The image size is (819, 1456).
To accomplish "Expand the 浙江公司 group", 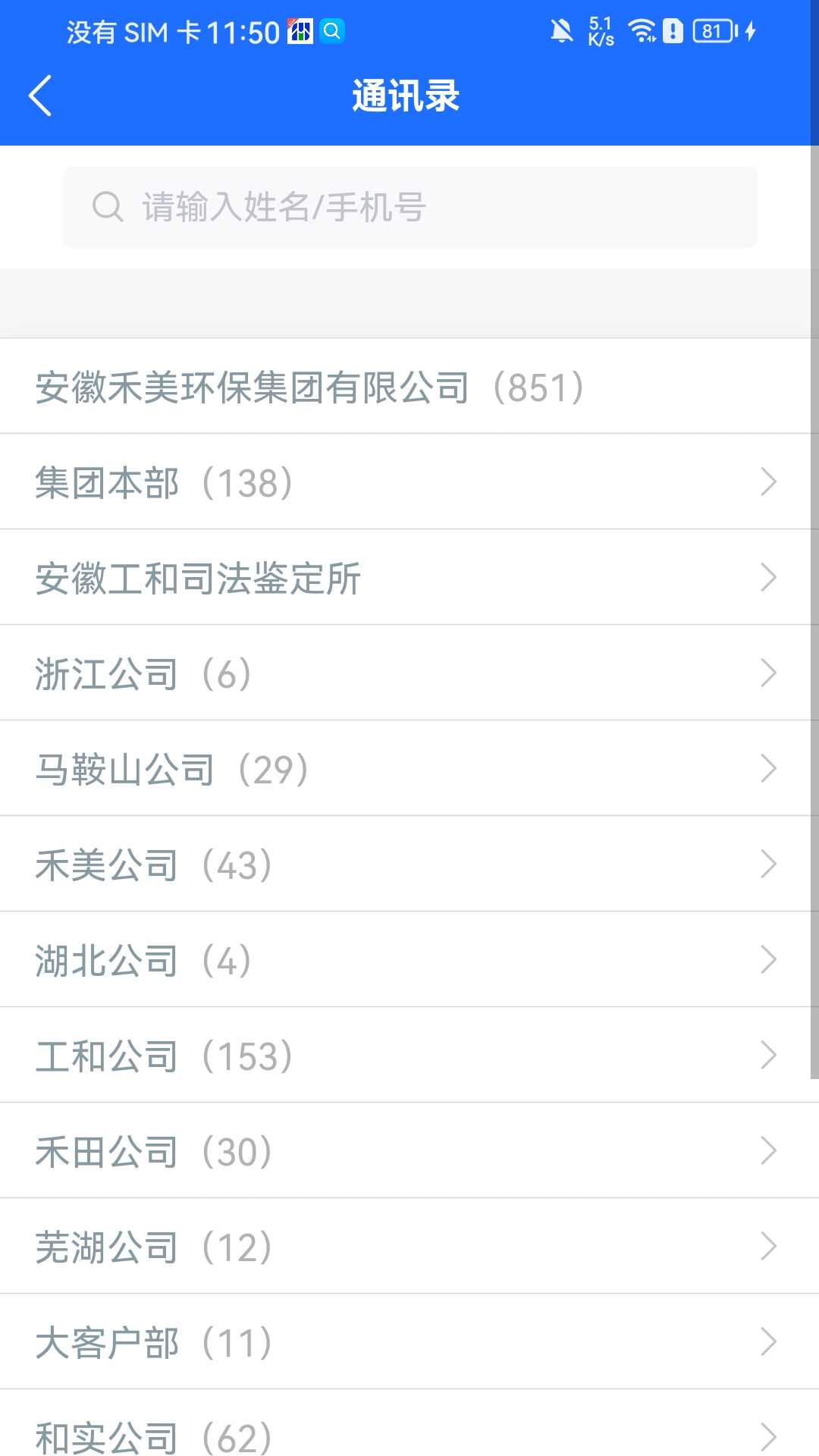I will (409, 672).
